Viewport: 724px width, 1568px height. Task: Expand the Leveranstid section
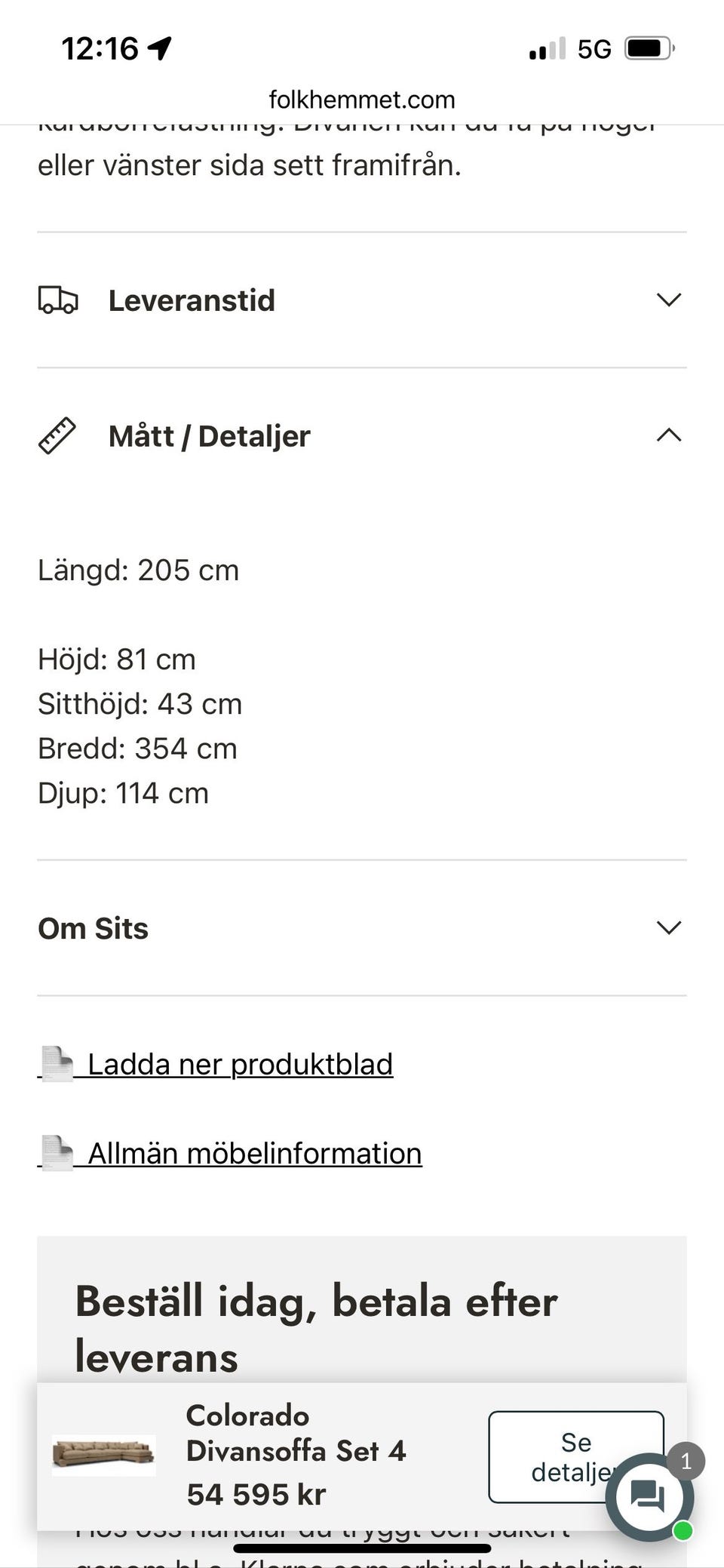tap(668, 300)
